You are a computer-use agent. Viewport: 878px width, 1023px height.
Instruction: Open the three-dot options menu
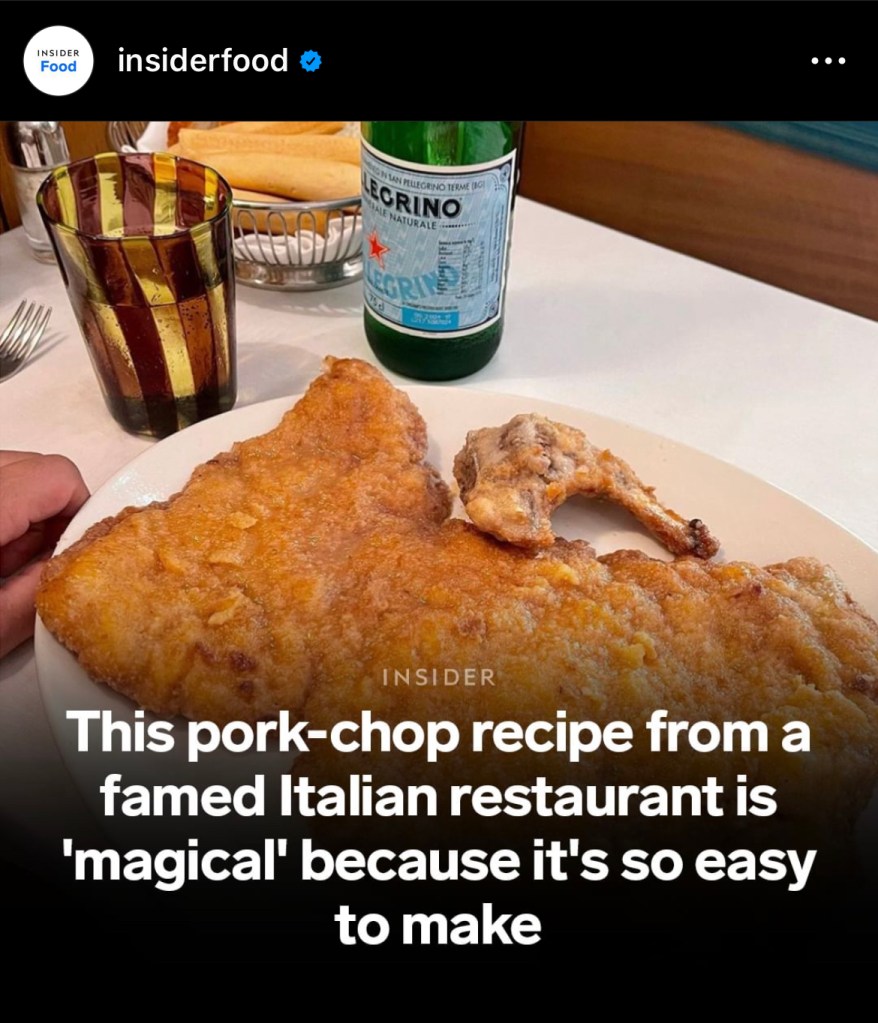coord(828,61)
